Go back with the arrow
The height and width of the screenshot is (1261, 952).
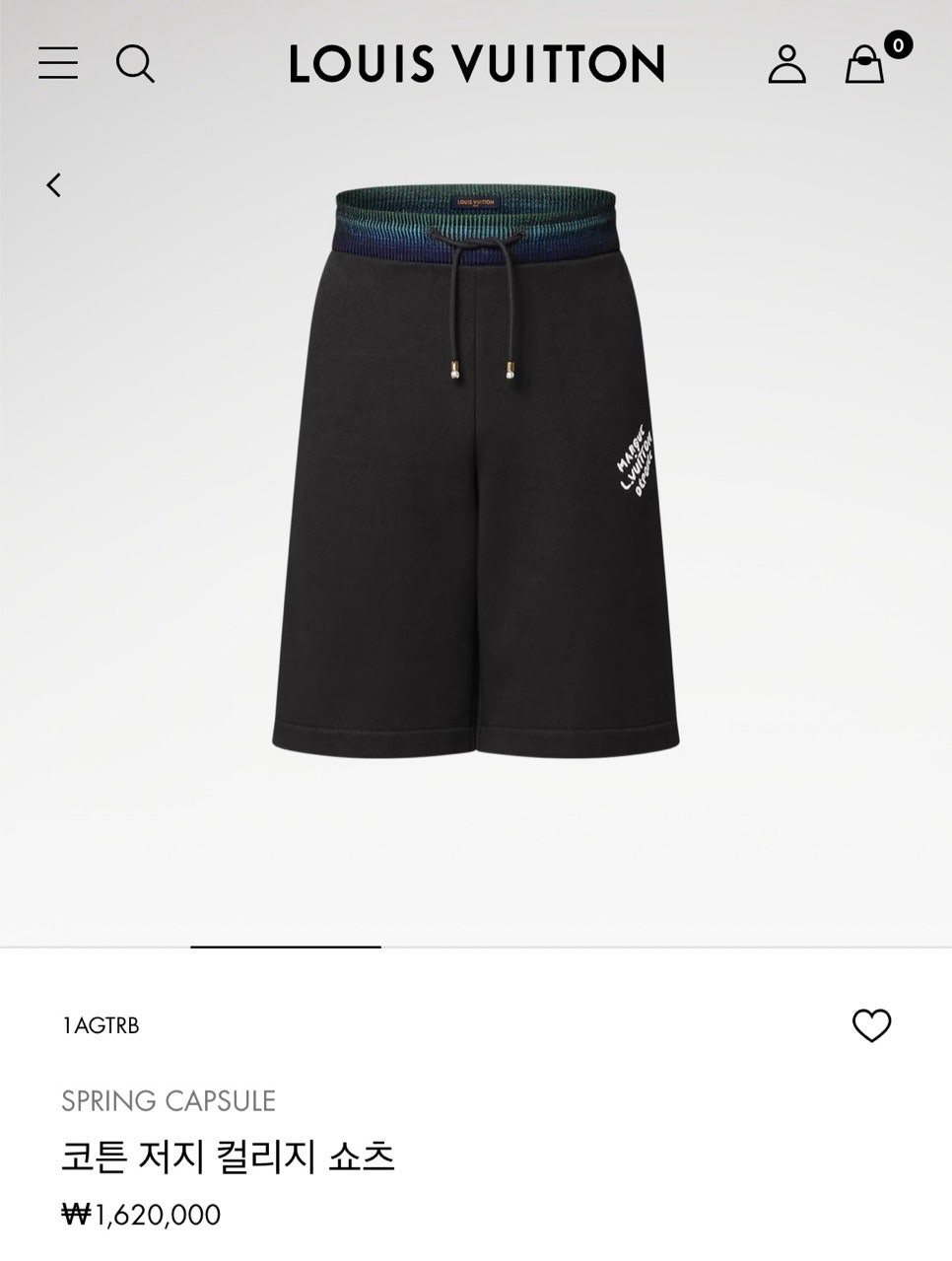point(54,184)
